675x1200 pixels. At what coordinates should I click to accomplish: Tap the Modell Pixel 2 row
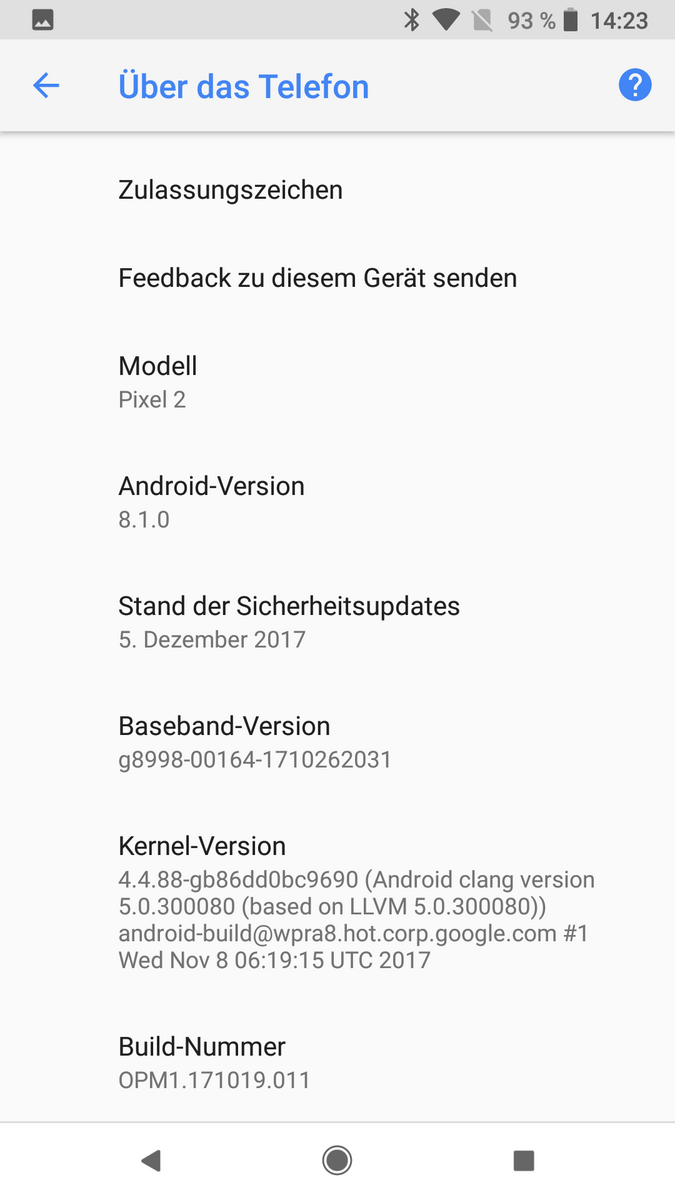click(x=158, y=382)
